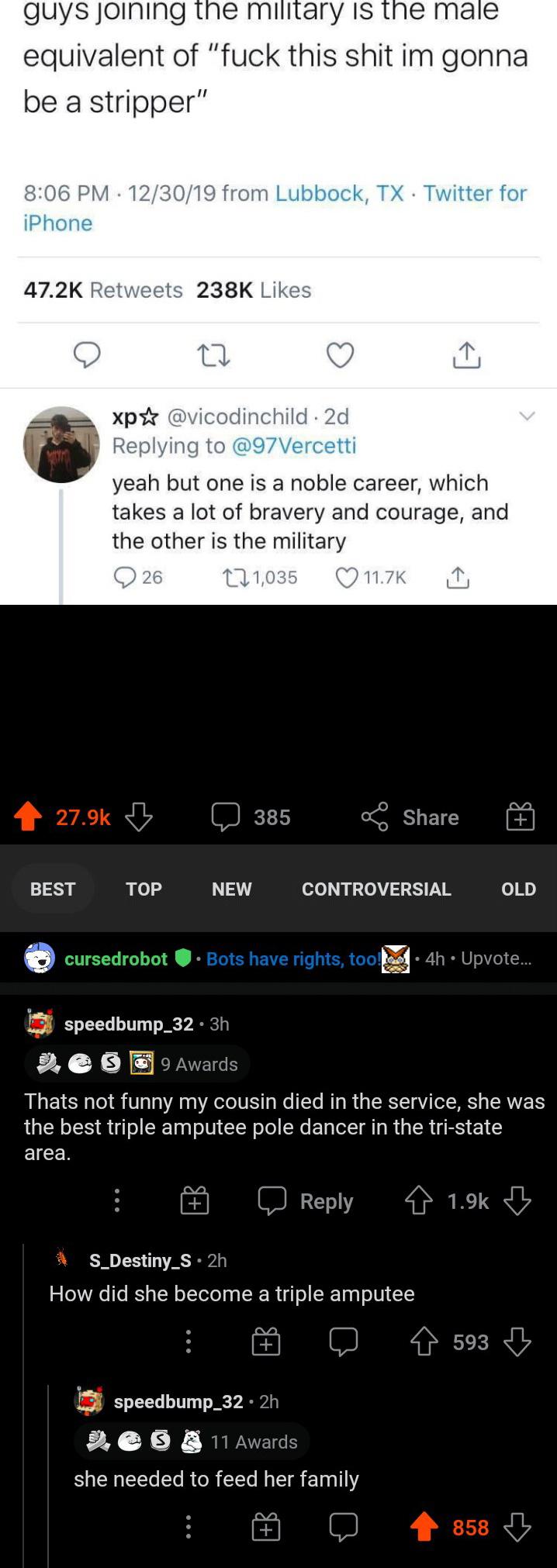This screenshot has width=557, height=1568.
Task: Open options menu for the 1.9k comment
Action: click(117, 1200)
